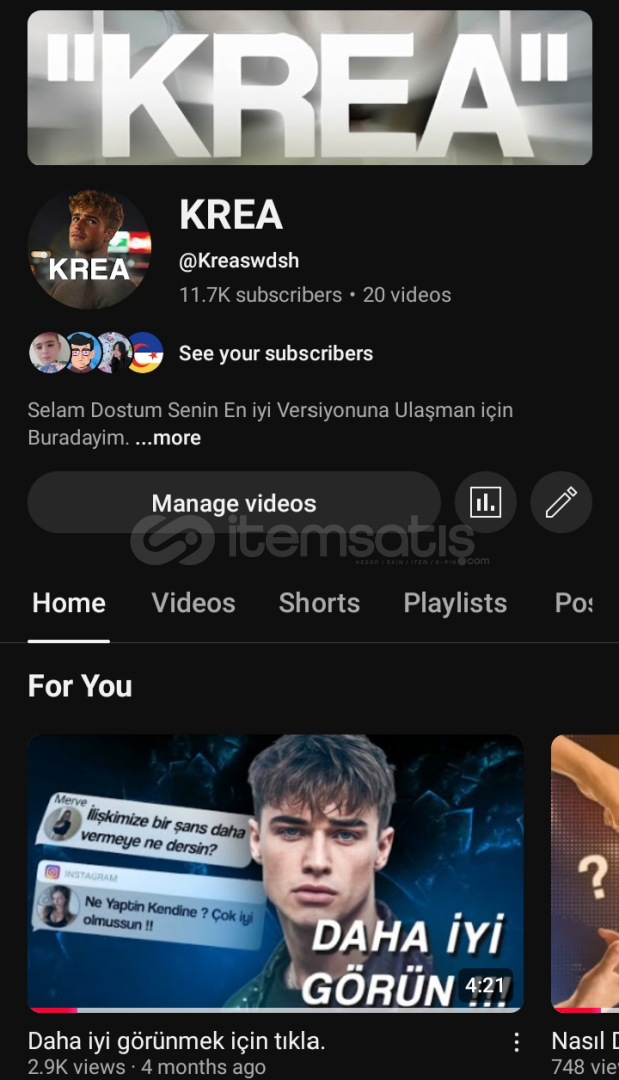Expand the channel description with ...more
619x1080 pixels.
point(167,438)
